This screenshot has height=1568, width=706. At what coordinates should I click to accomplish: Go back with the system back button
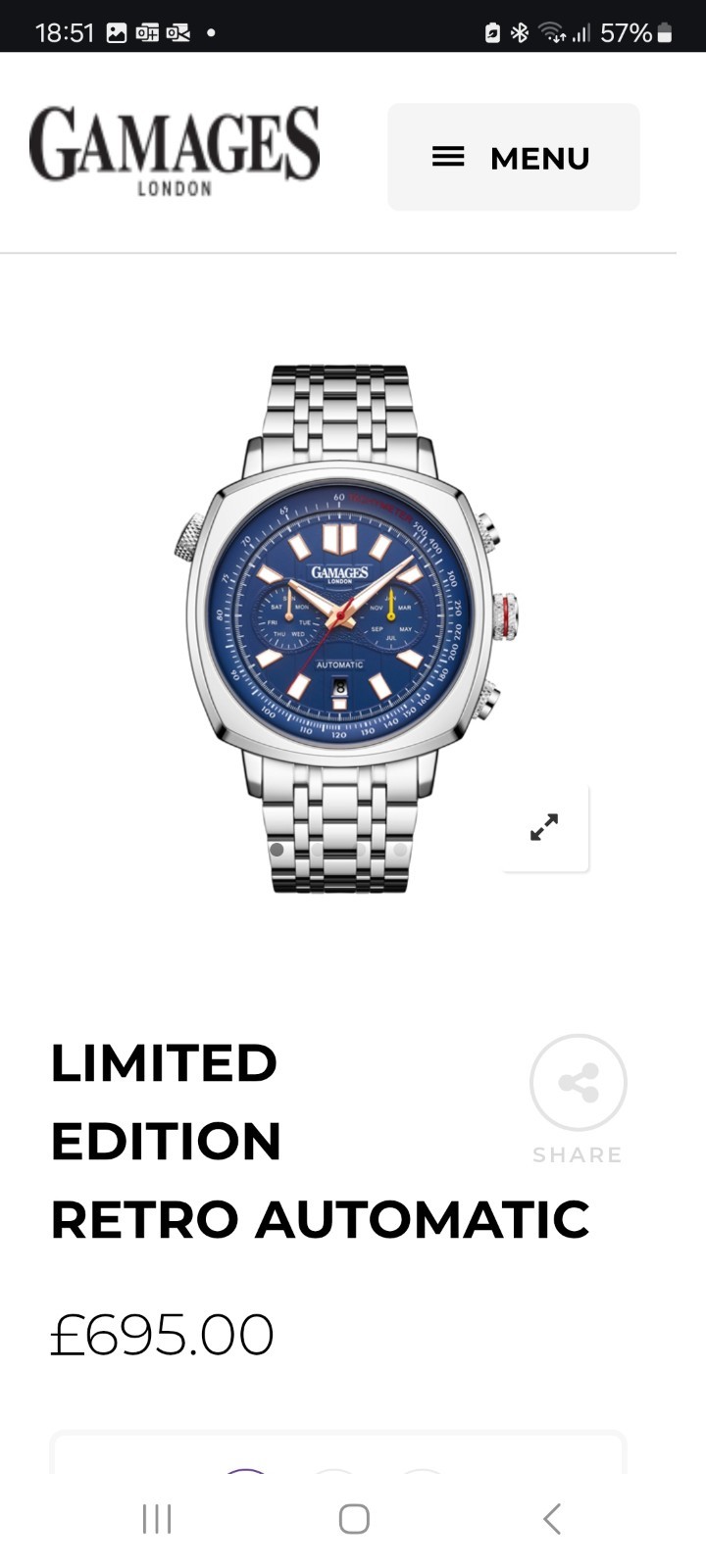pos(552,1519)
